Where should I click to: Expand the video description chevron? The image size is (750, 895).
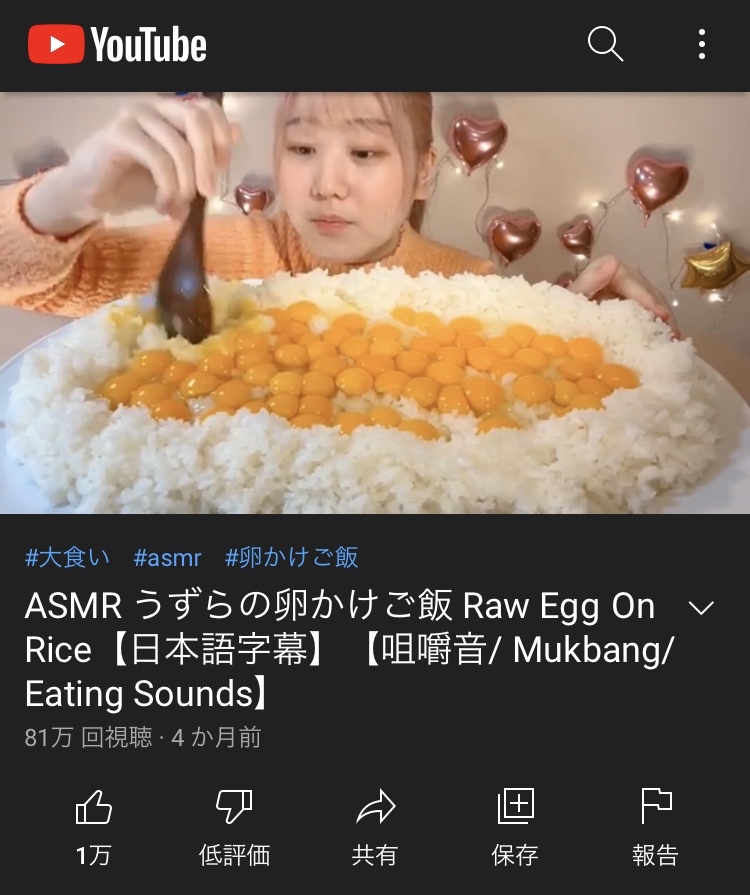[x=702, y=608]
